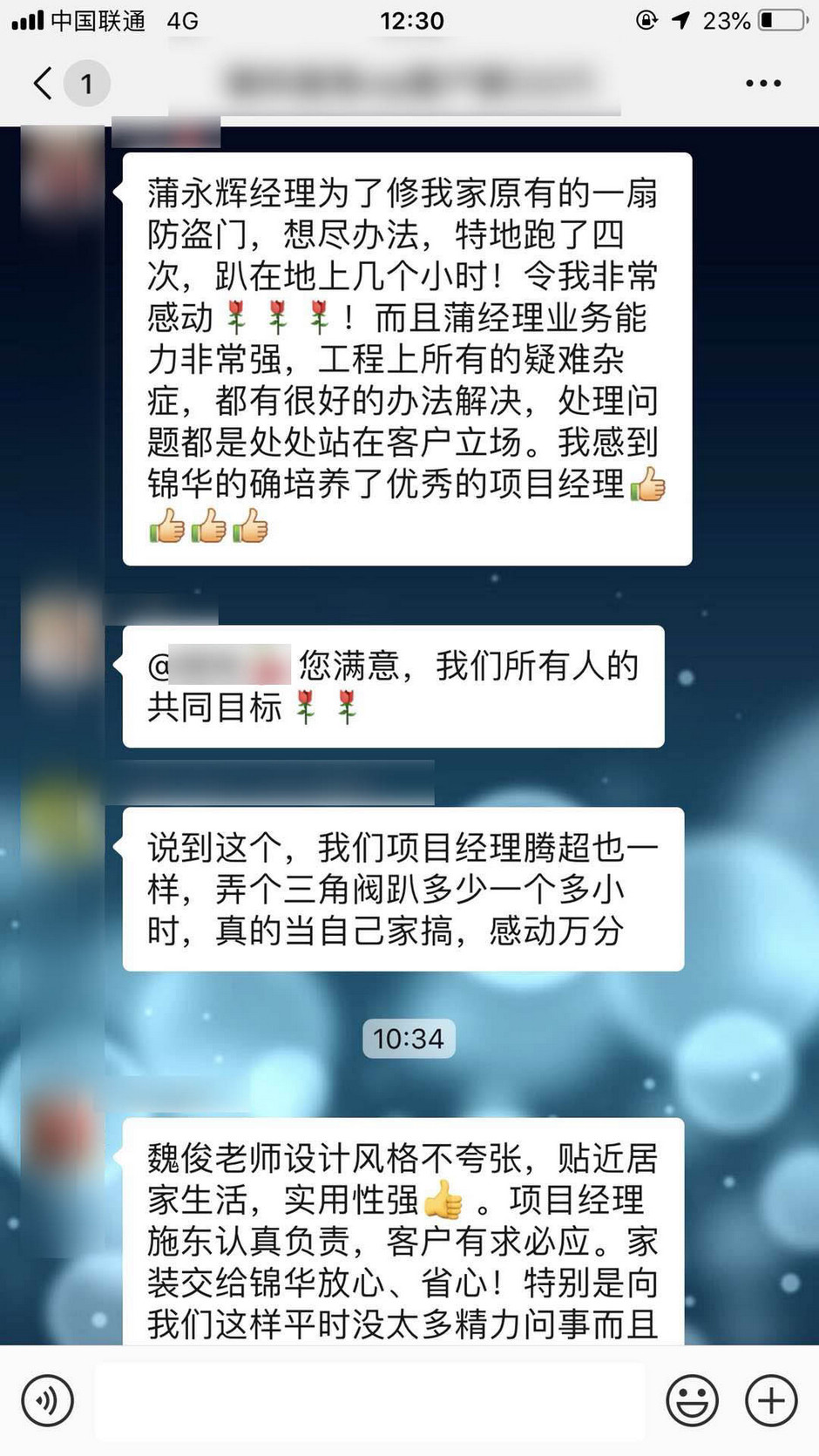The image size is (819, 1456).
Task: Open the emoji sticker panel
Action: pos(692,1400)
